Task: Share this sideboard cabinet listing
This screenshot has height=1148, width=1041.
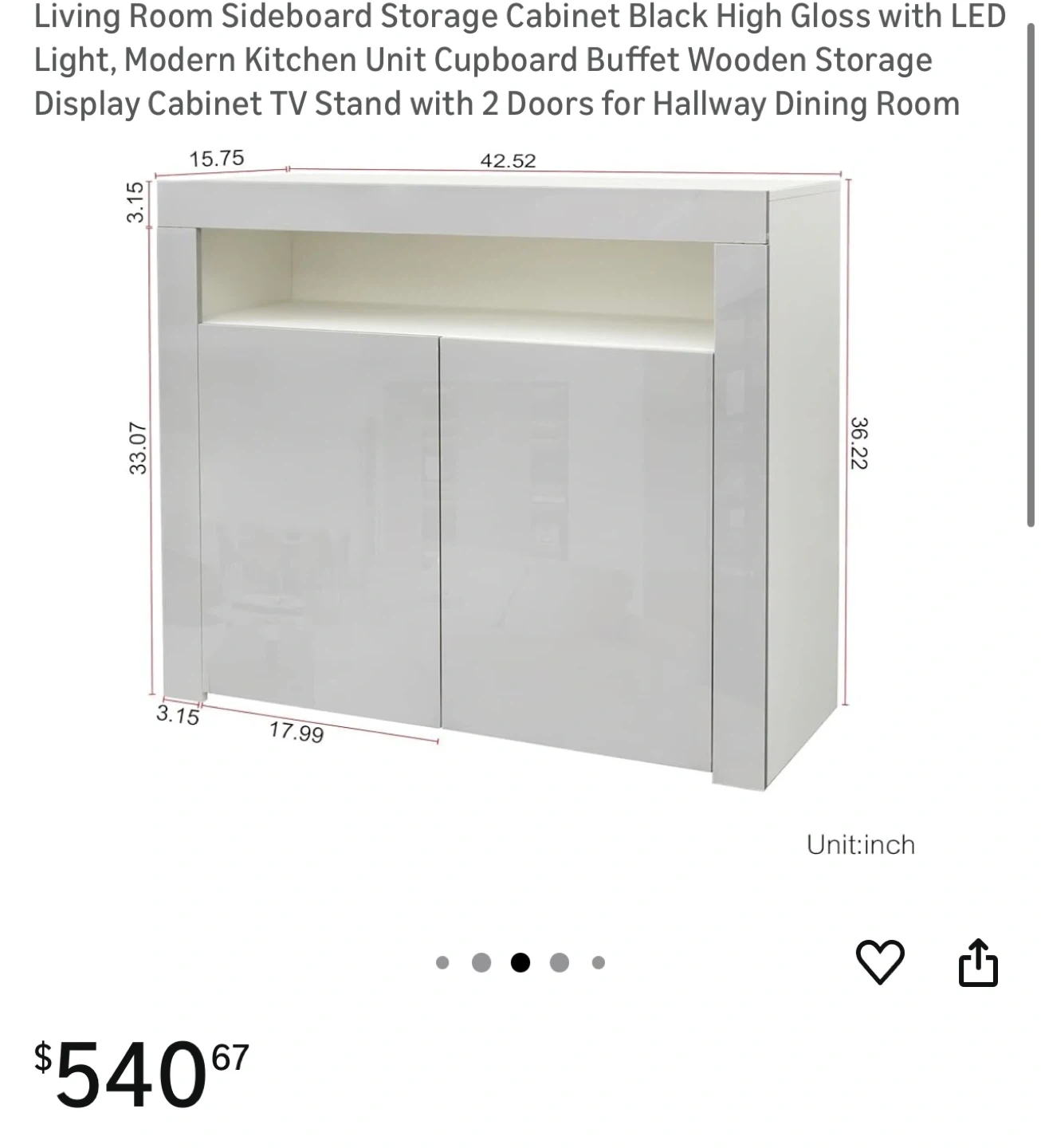Action: pyautogui.click(x=977, y=962)
